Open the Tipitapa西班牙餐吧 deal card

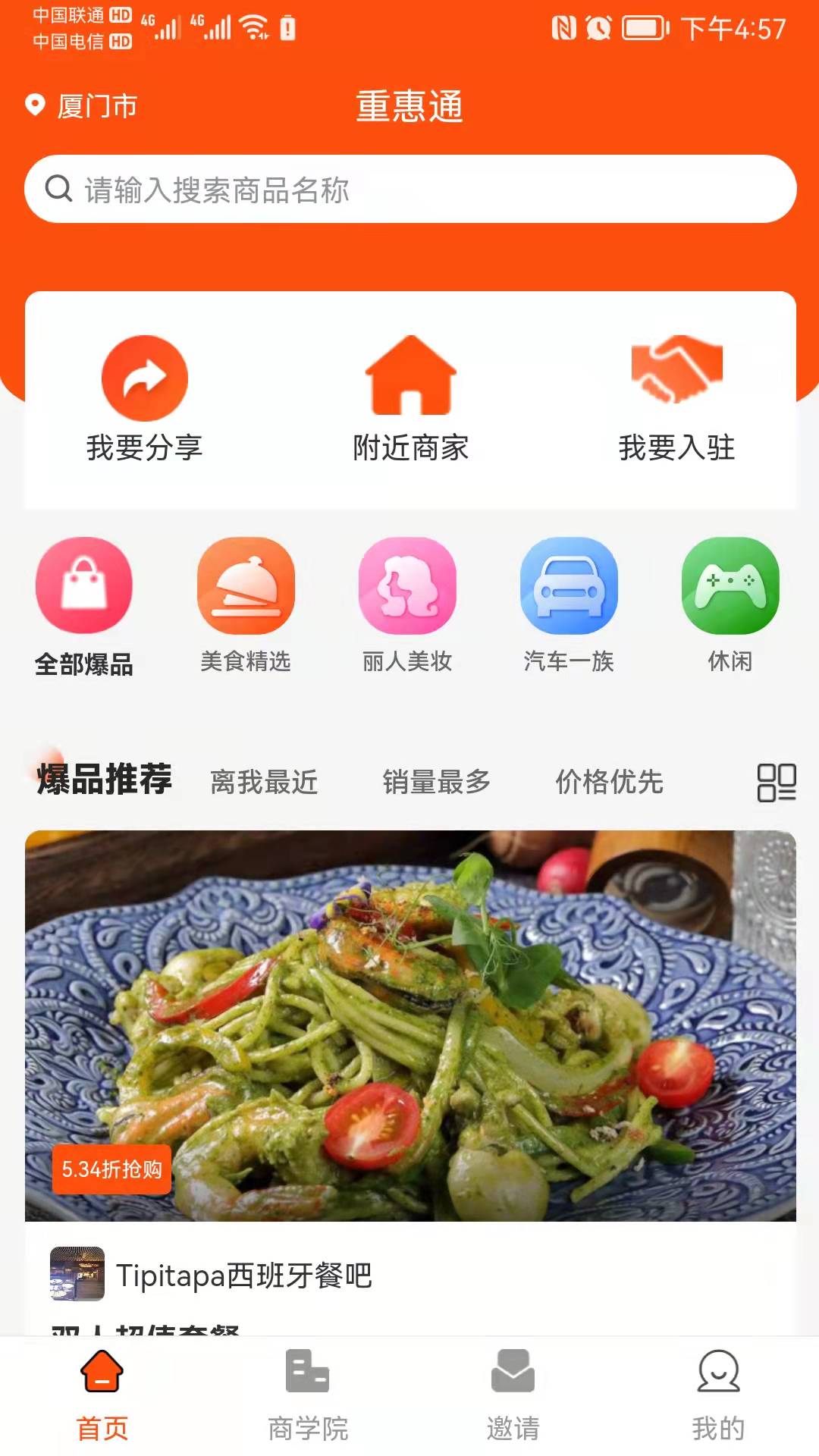[x=409, y=1062]
